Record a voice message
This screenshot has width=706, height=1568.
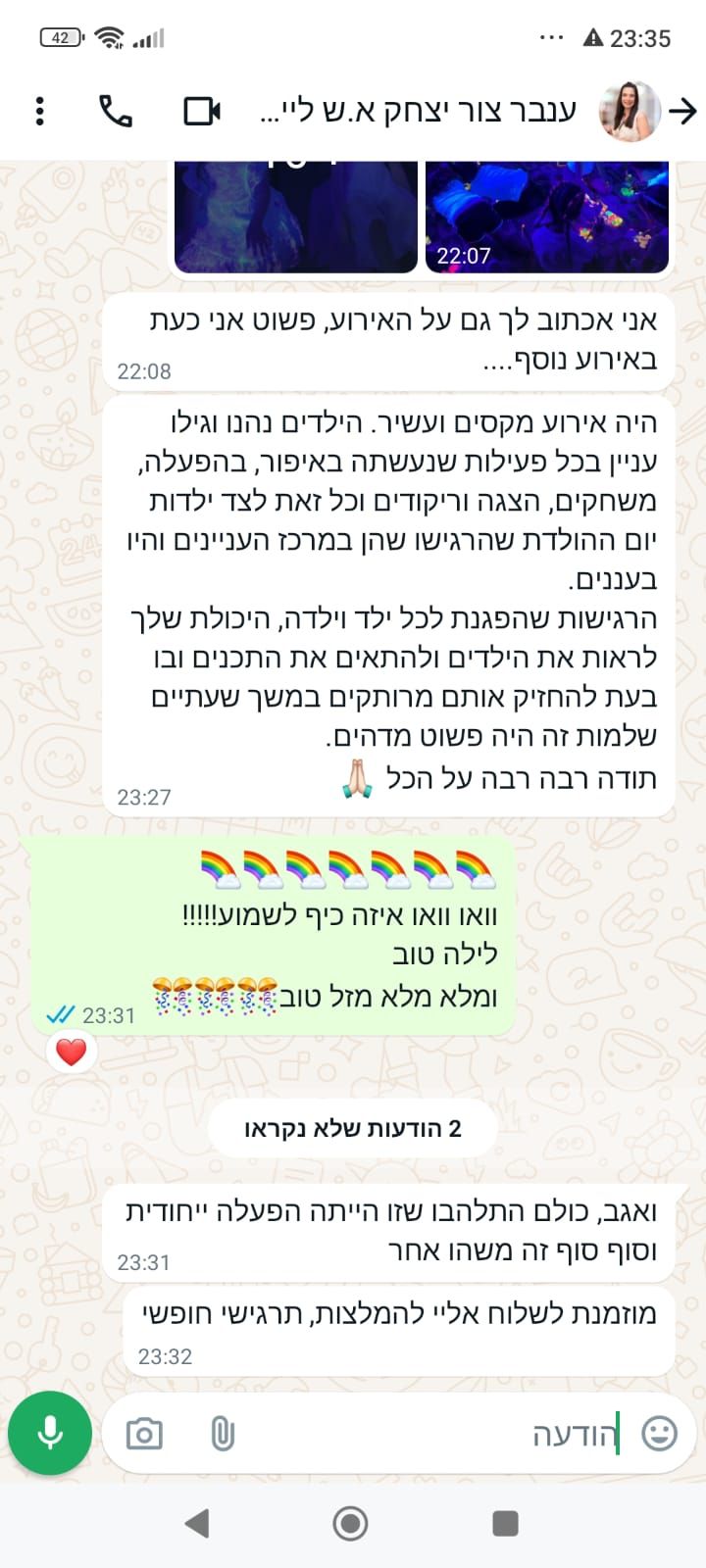click(50, 1433)
